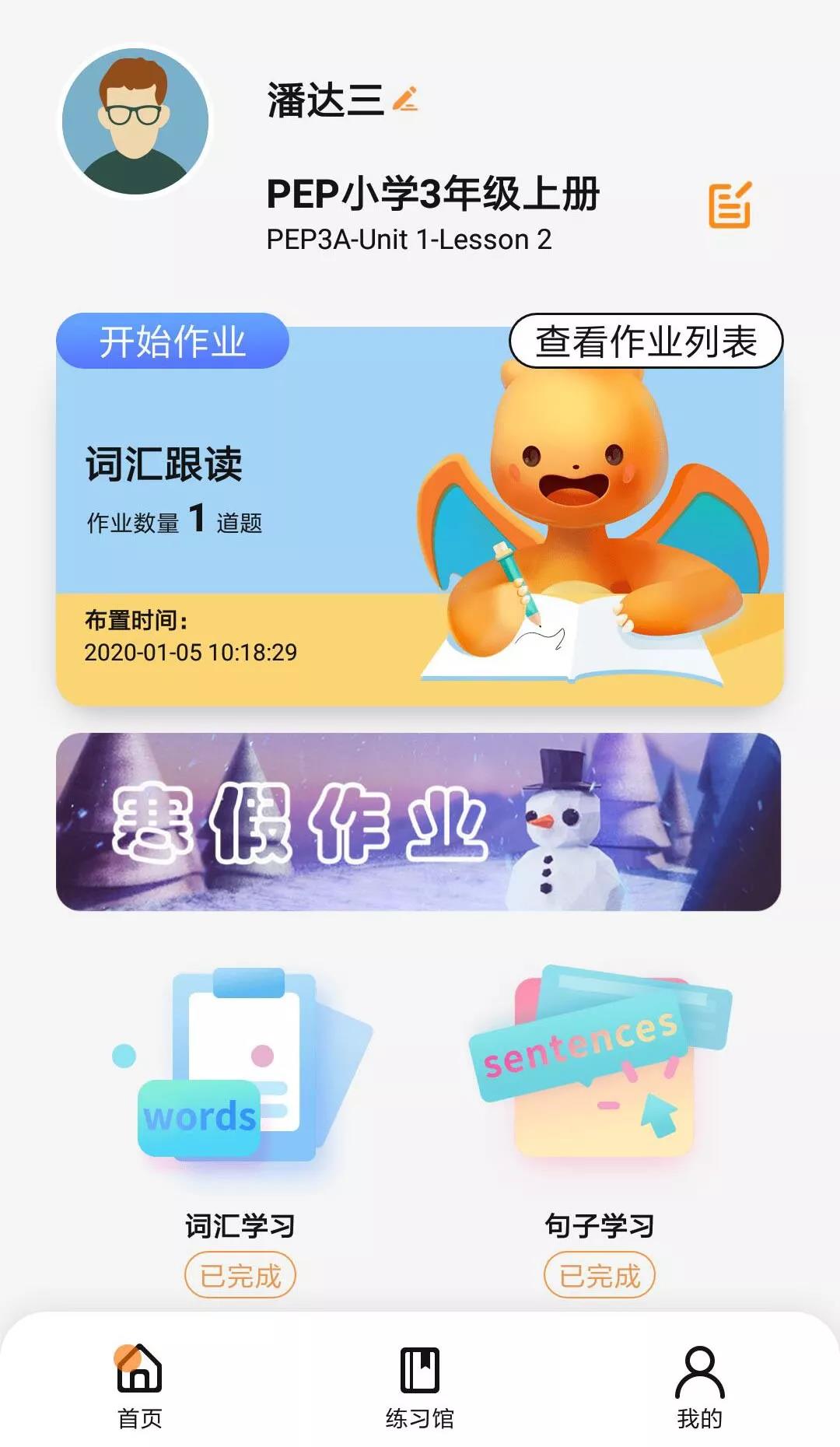This screenshot has width=840, height=1447.
Task: Open 词汇学习 words module
Action: [240, 1089]
